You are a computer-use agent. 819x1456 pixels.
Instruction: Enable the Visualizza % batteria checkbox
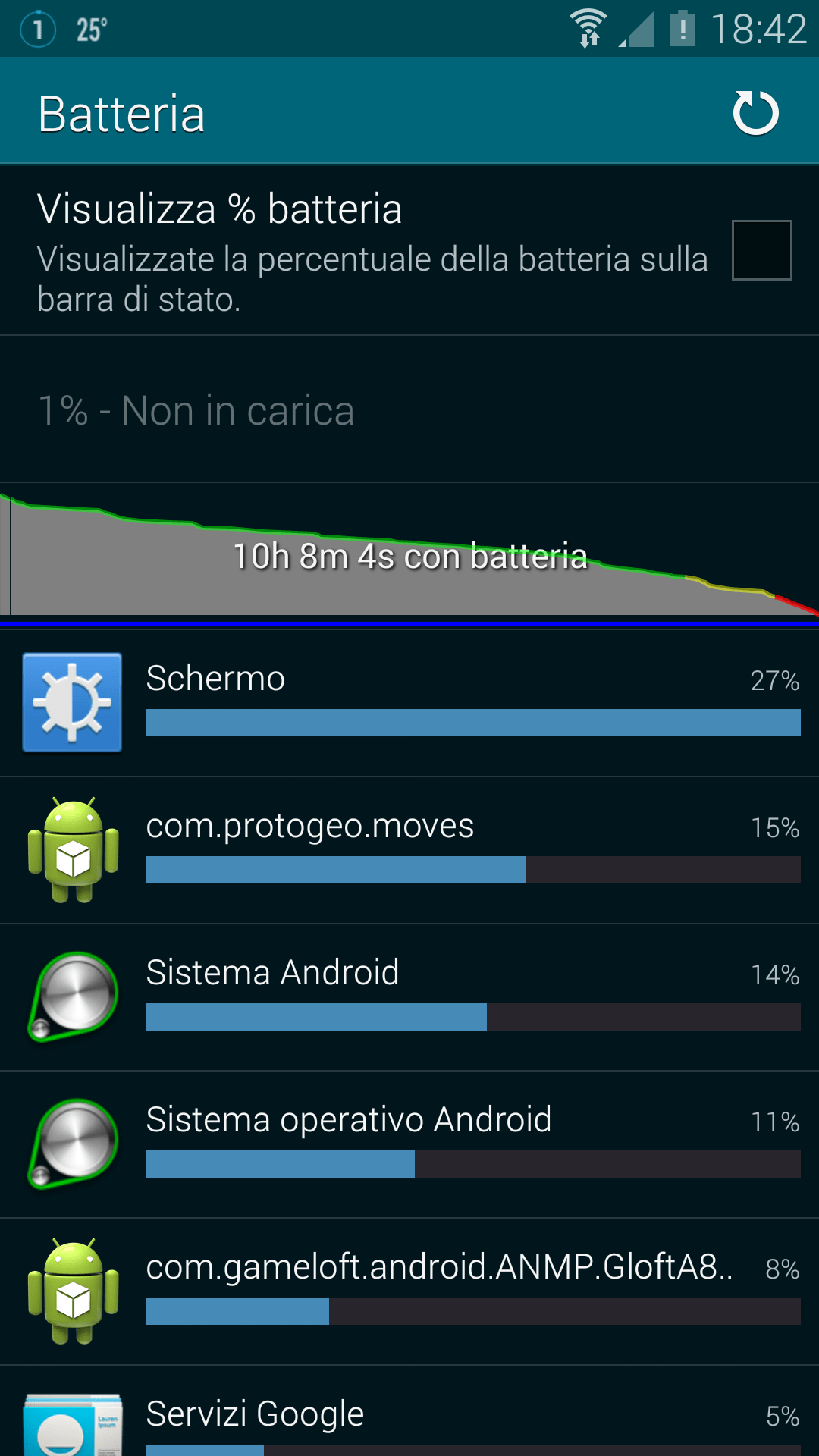761,250
